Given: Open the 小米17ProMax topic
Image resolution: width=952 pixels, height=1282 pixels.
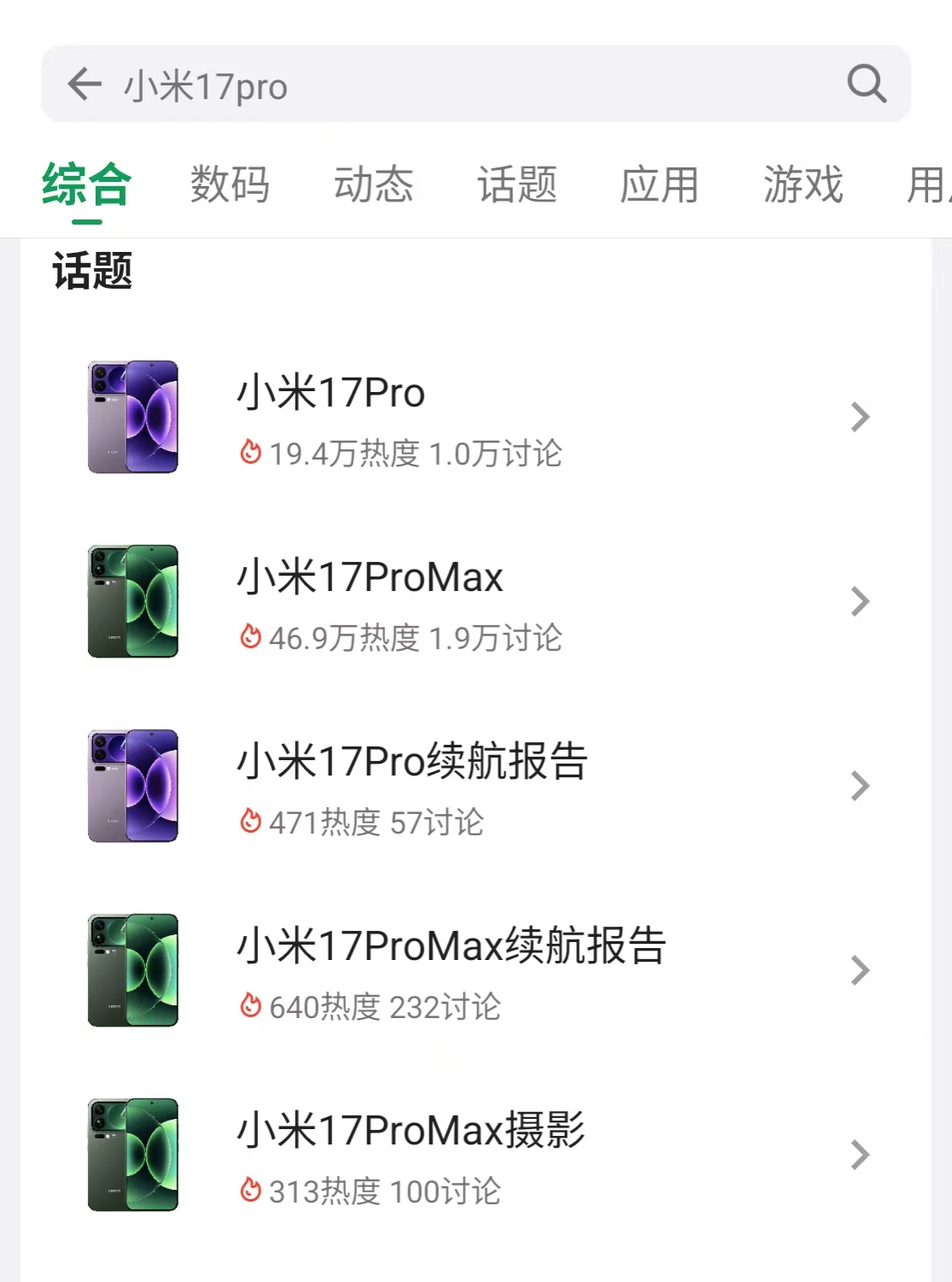Looking at the screenshot, I should coord(476,602).
